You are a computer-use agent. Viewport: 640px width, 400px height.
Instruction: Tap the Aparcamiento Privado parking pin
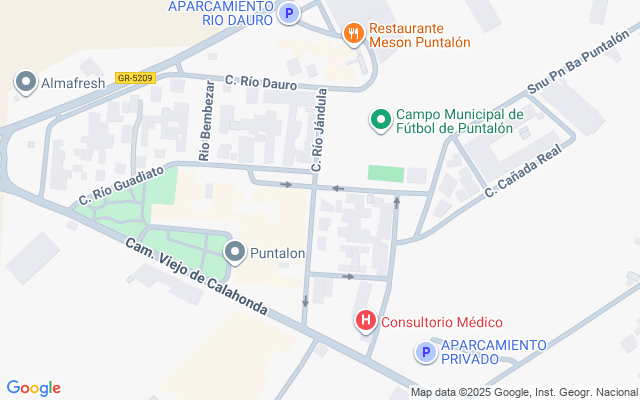425,351
